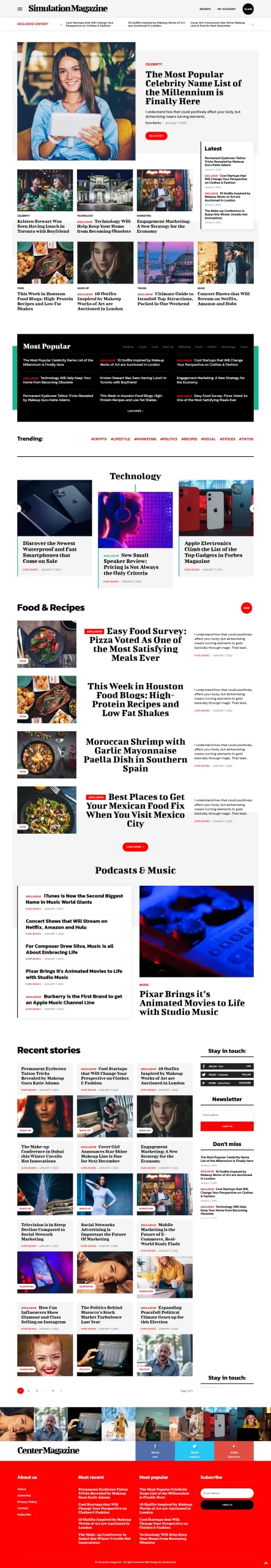Open the Privacy Policy footer link
This screenshot has height=1568, width=271.
(27, 1502)
